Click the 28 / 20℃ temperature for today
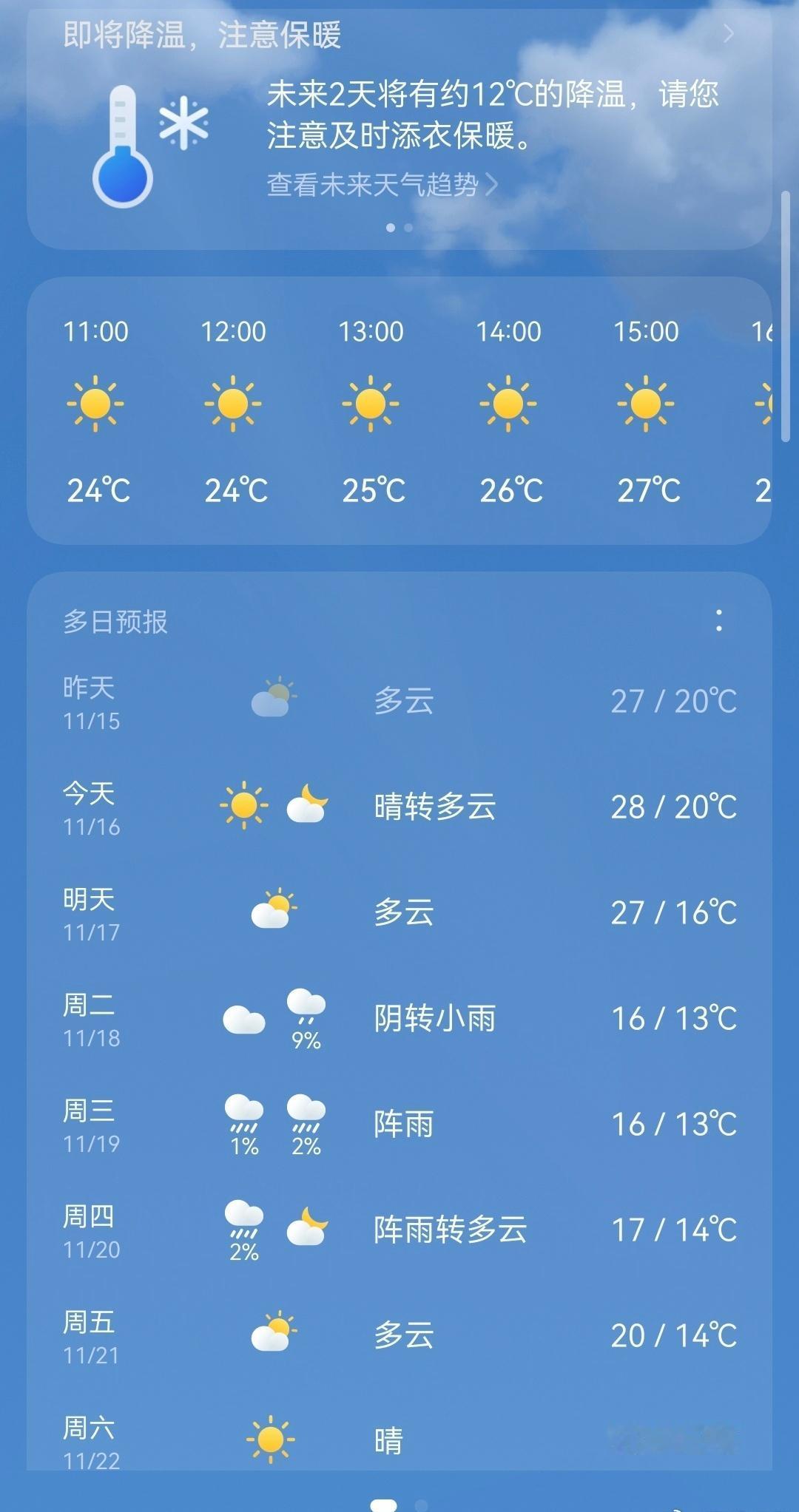The height and width of the screenshot is (1512, 799). coord(675,808)
